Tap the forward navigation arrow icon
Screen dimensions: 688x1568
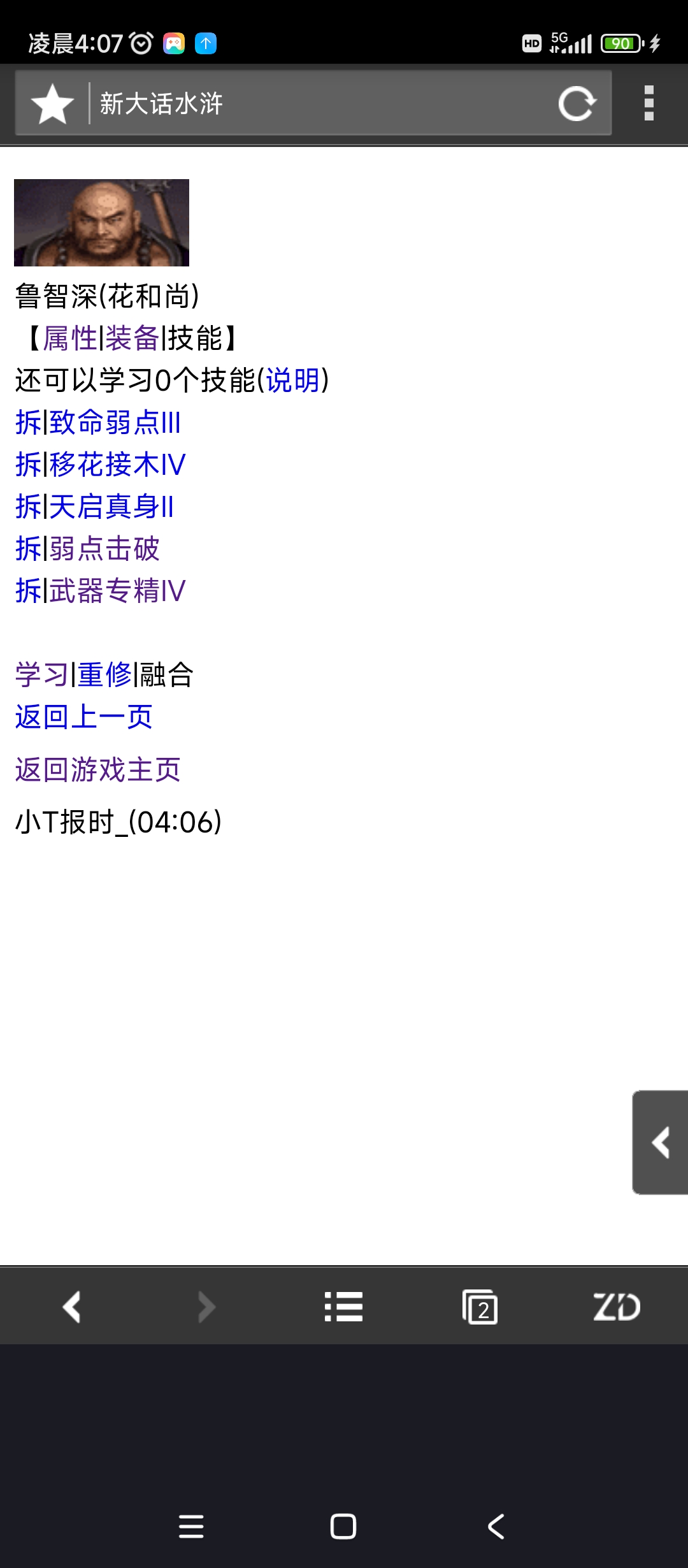point(206,1307)
